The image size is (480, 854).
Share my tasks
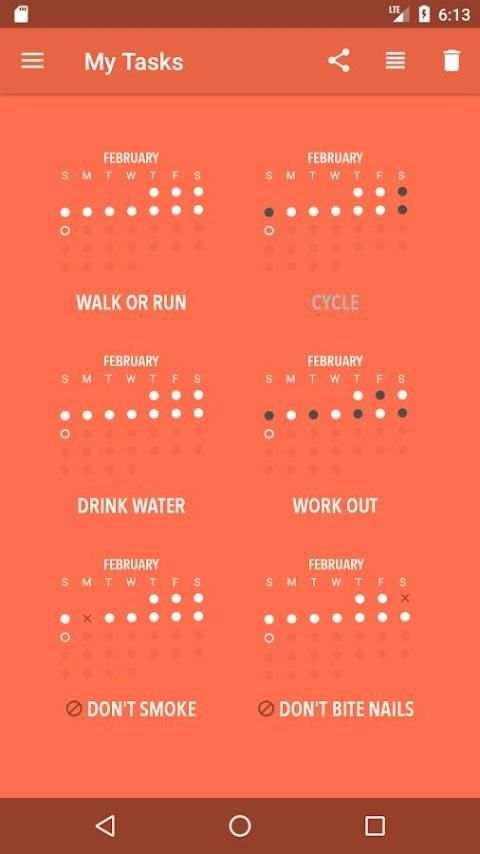pyautogui.click(x=339, y=60)
